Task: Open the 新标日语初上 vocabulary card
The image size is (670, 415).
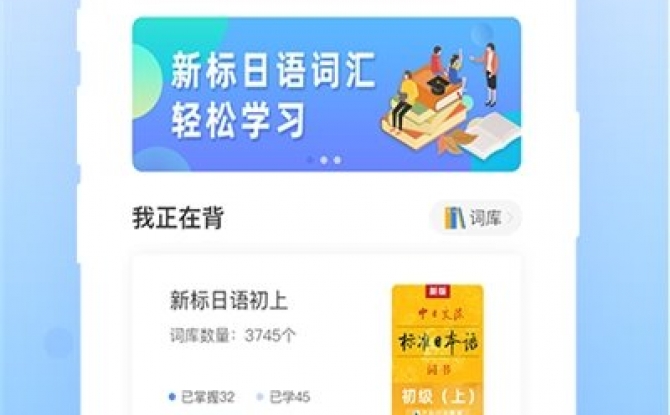Action: point(326,340)
